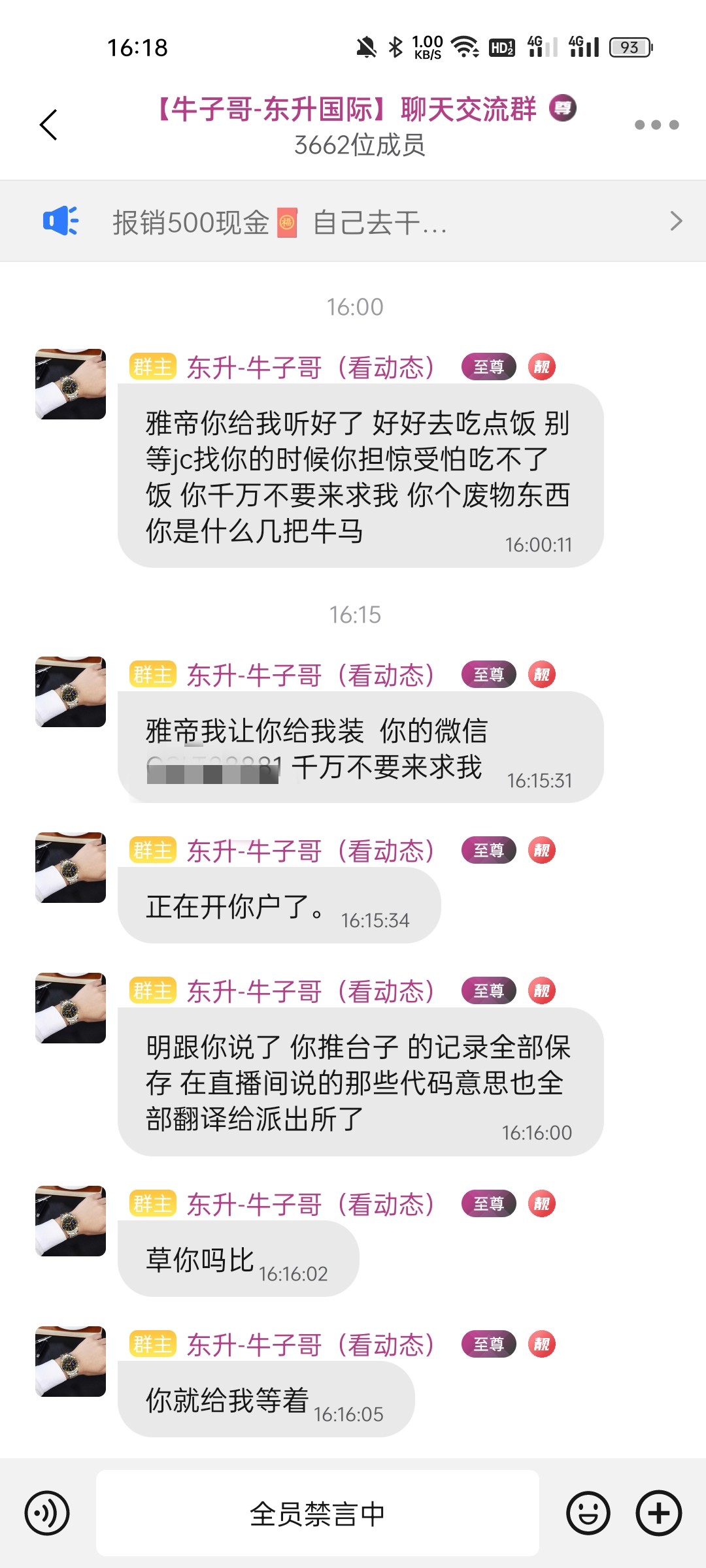Image resolution: width=706 pixels, height=1568 pixels.
Task: Open the three-dot group menu
Action: 656,125
